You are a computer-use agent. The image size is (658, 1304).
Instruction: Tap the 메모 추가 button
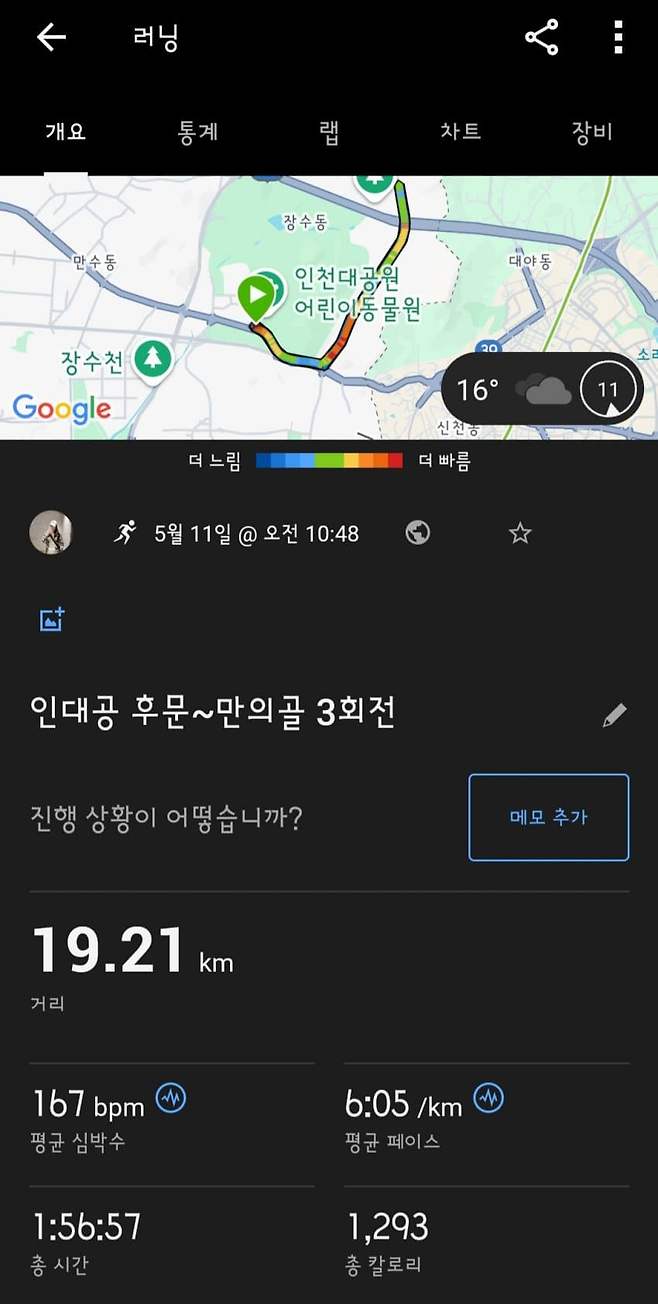click(548, 817)
